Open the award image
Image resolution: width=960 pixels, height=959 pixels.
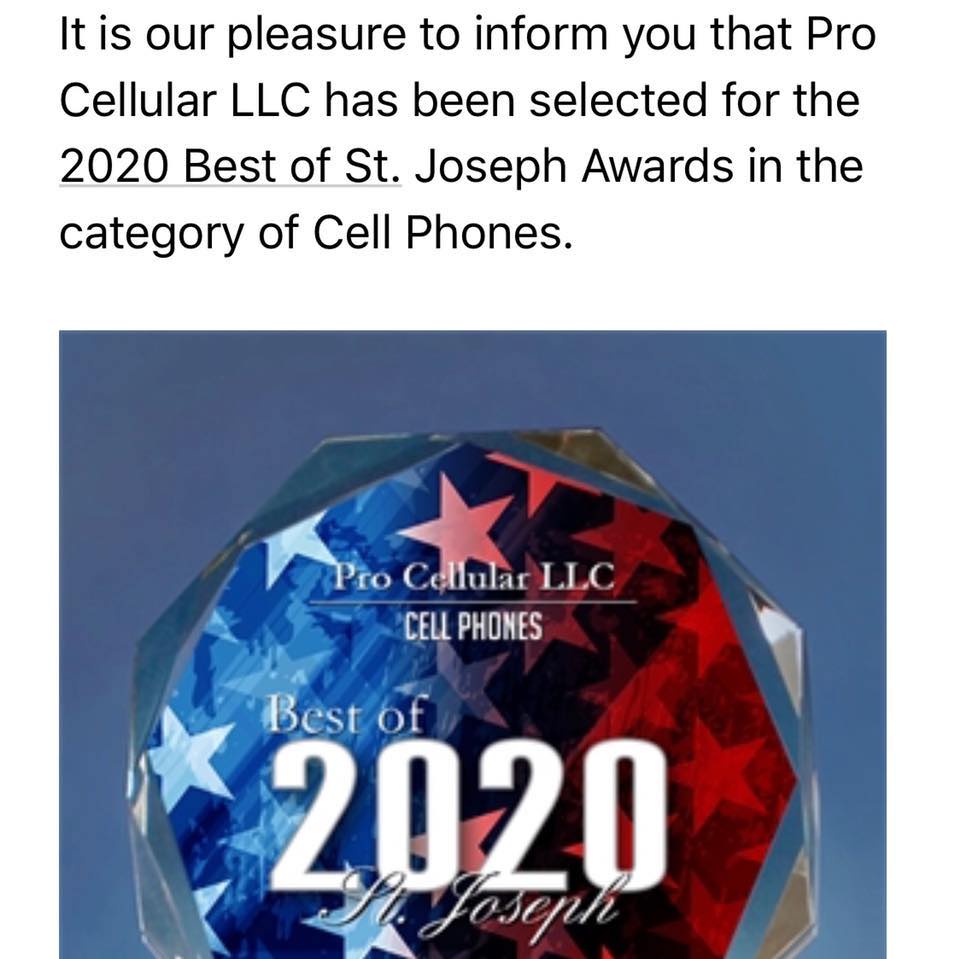tap(473, 644)
